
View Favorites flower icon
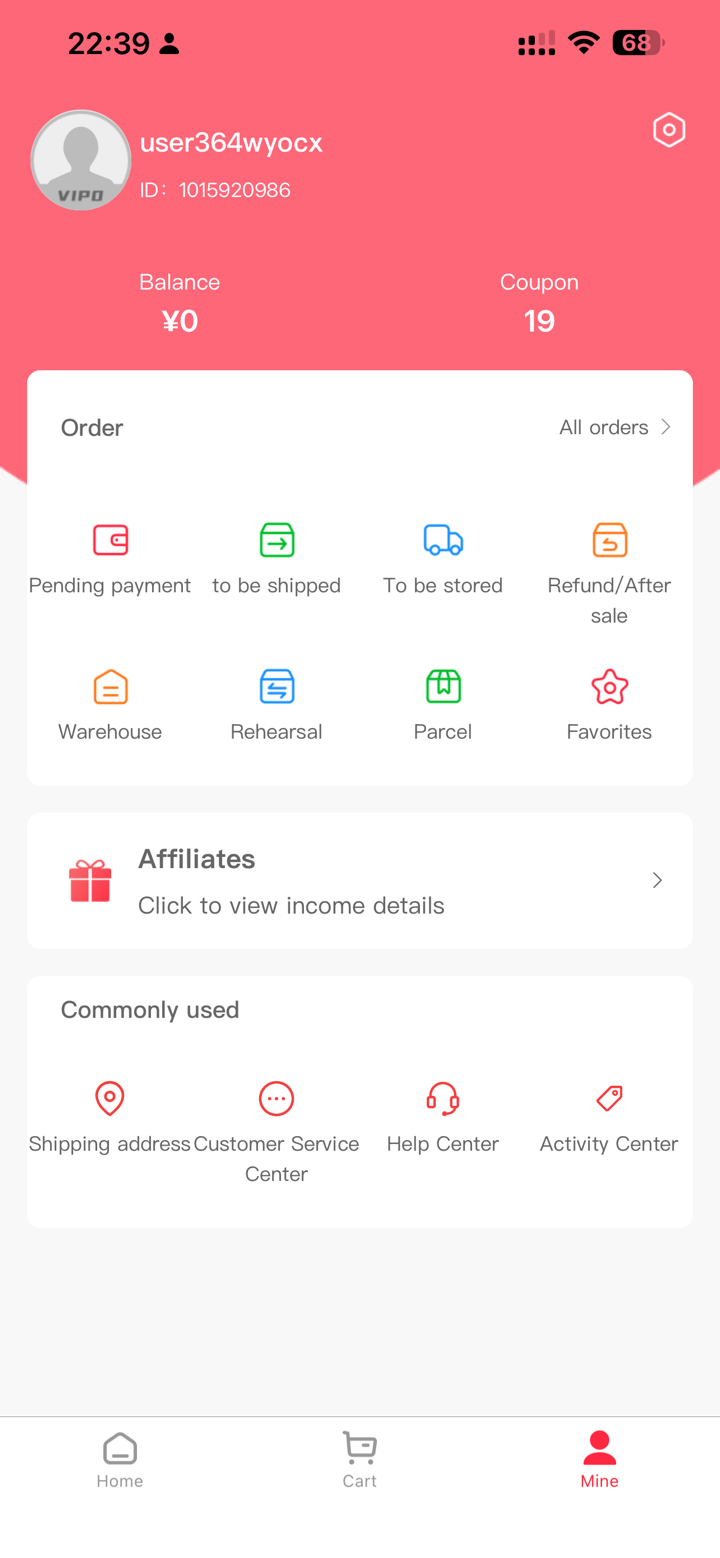(x=609, y=686)
